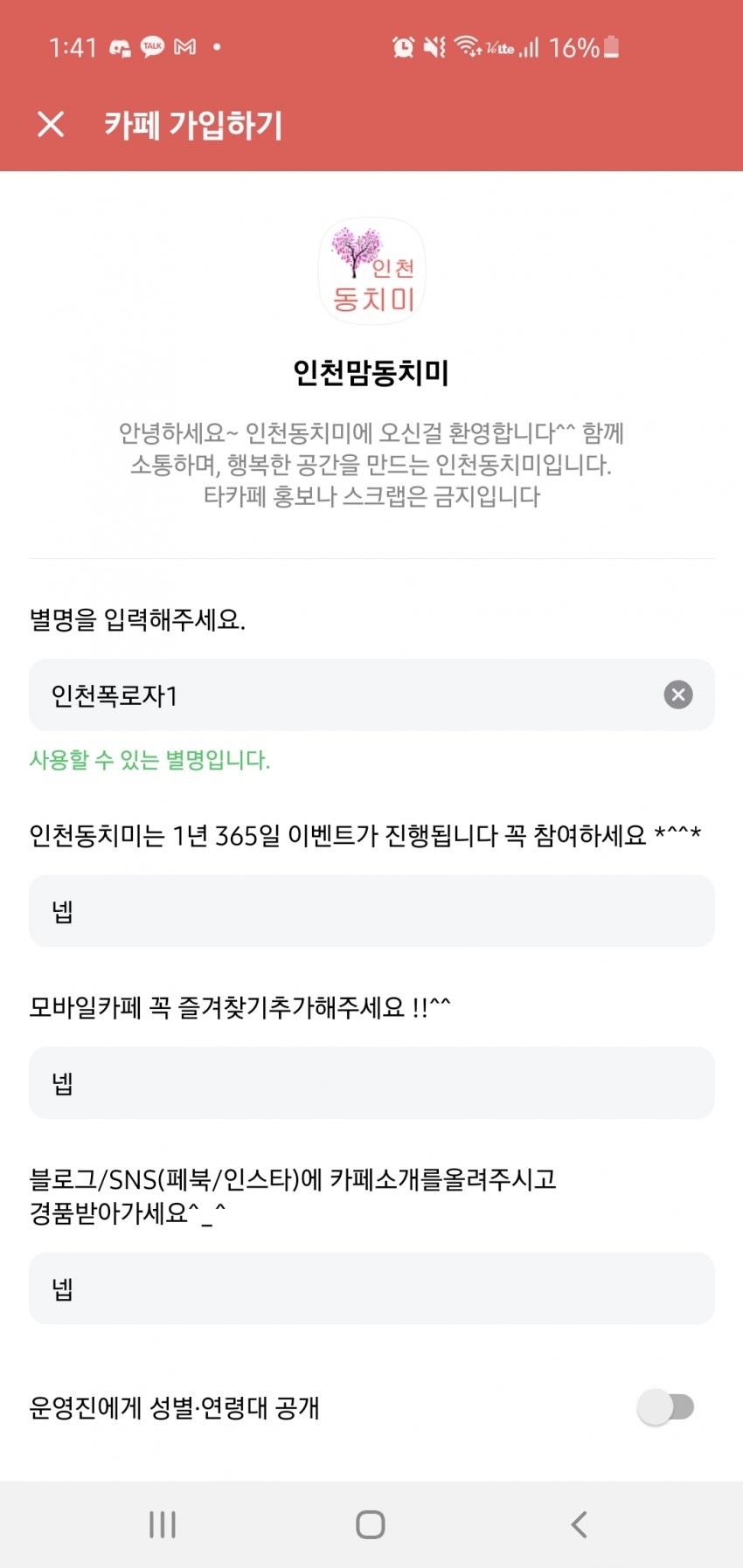Edit the nickname input field
Screen dimensions: 743x1568
pos(371,694)
